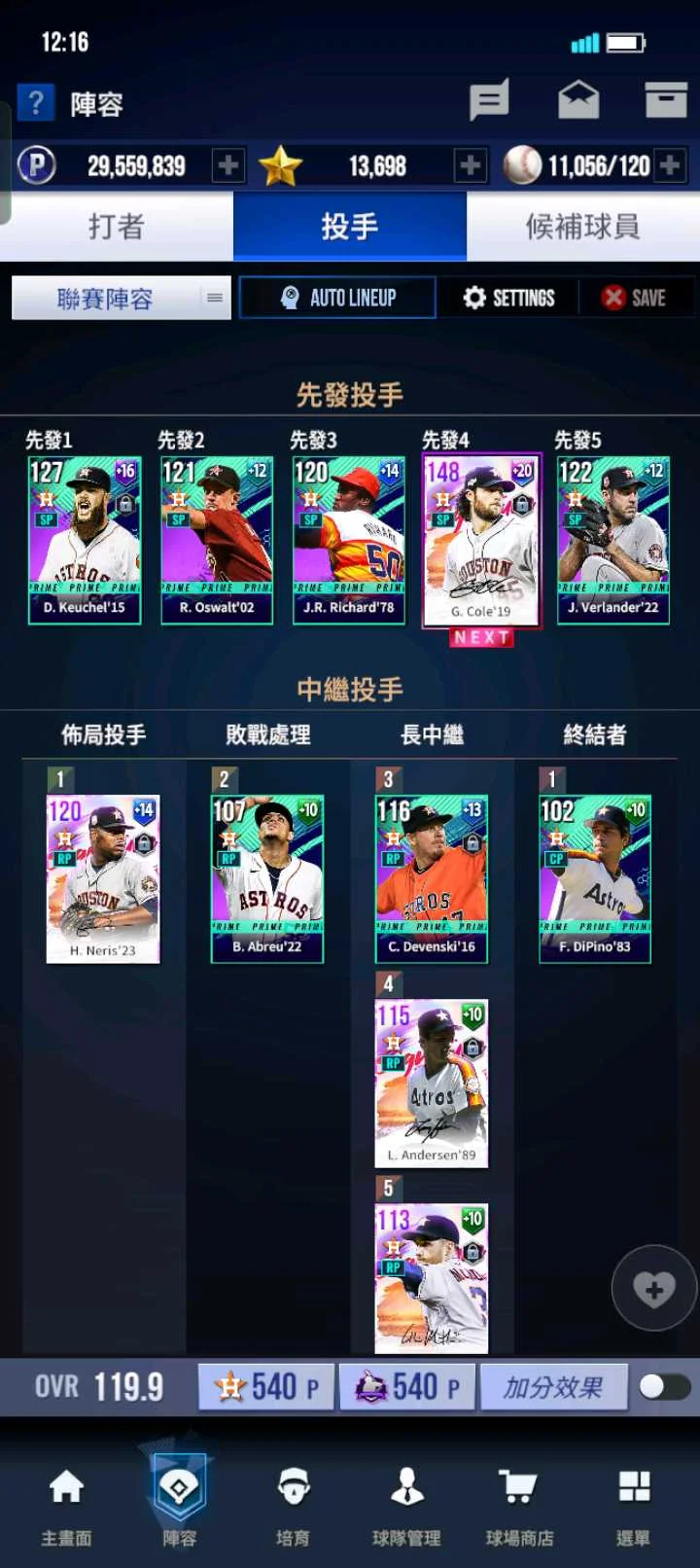Open closer F. DiPino'83 card

[595, 879]
